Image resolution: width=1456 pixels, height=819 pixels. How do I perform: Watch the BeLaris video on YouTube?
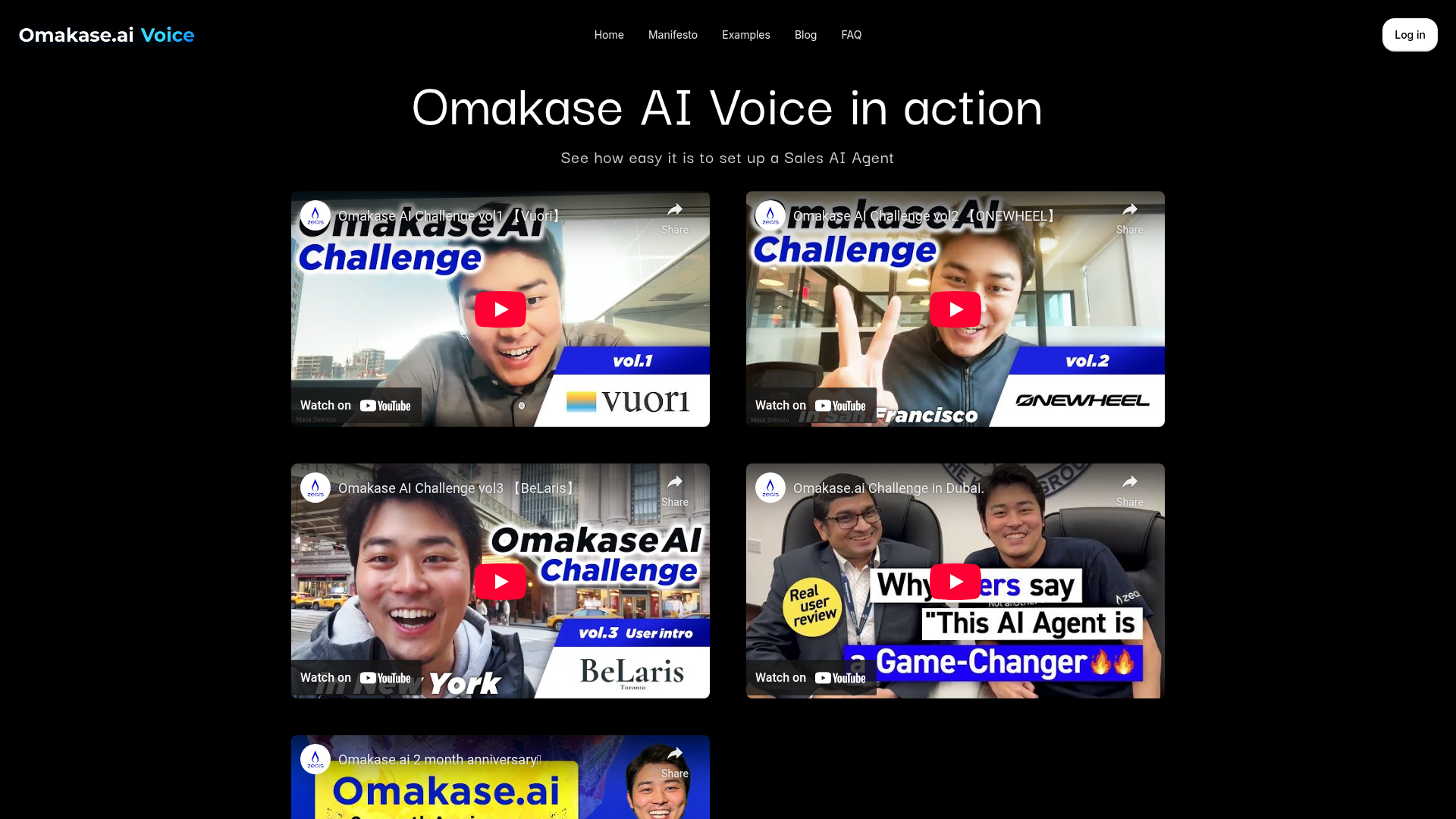356,678
